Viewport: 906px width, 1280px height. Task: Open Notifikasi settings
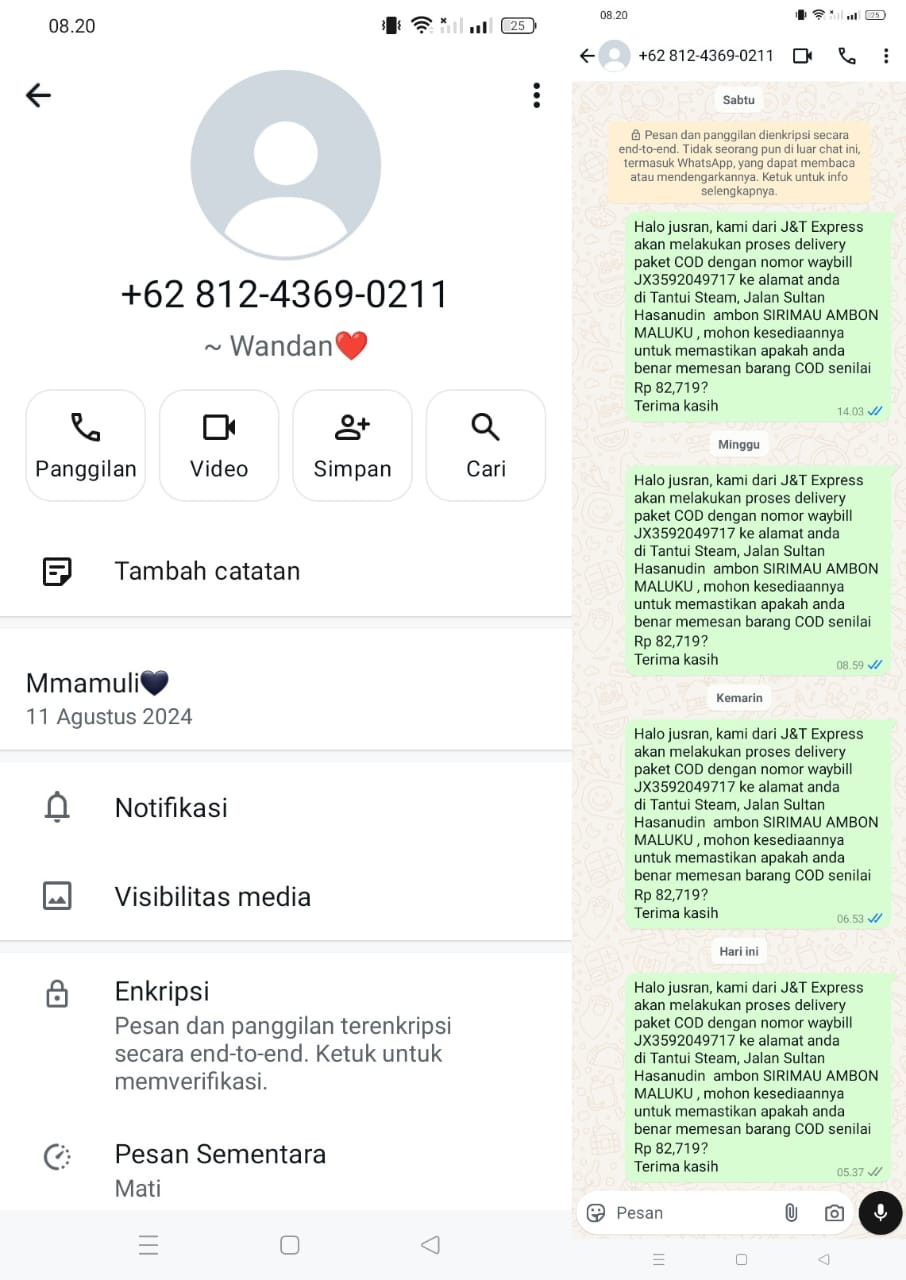tap(286, 807)
